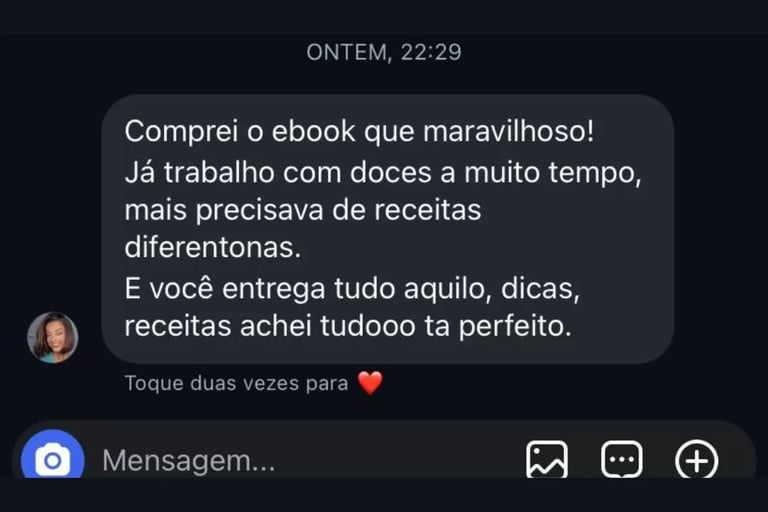Open the camera from the message bar
The image size is (768, 512).
pyautogui.click(x=52, y=459)
